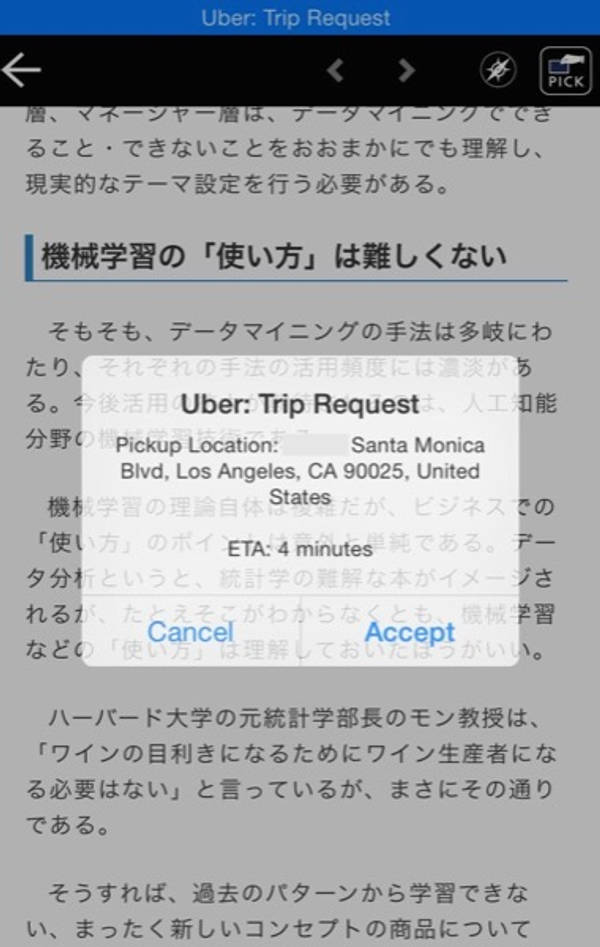Go to the next page chevron
Screen dimensions: 600x947
click(406, 70)
